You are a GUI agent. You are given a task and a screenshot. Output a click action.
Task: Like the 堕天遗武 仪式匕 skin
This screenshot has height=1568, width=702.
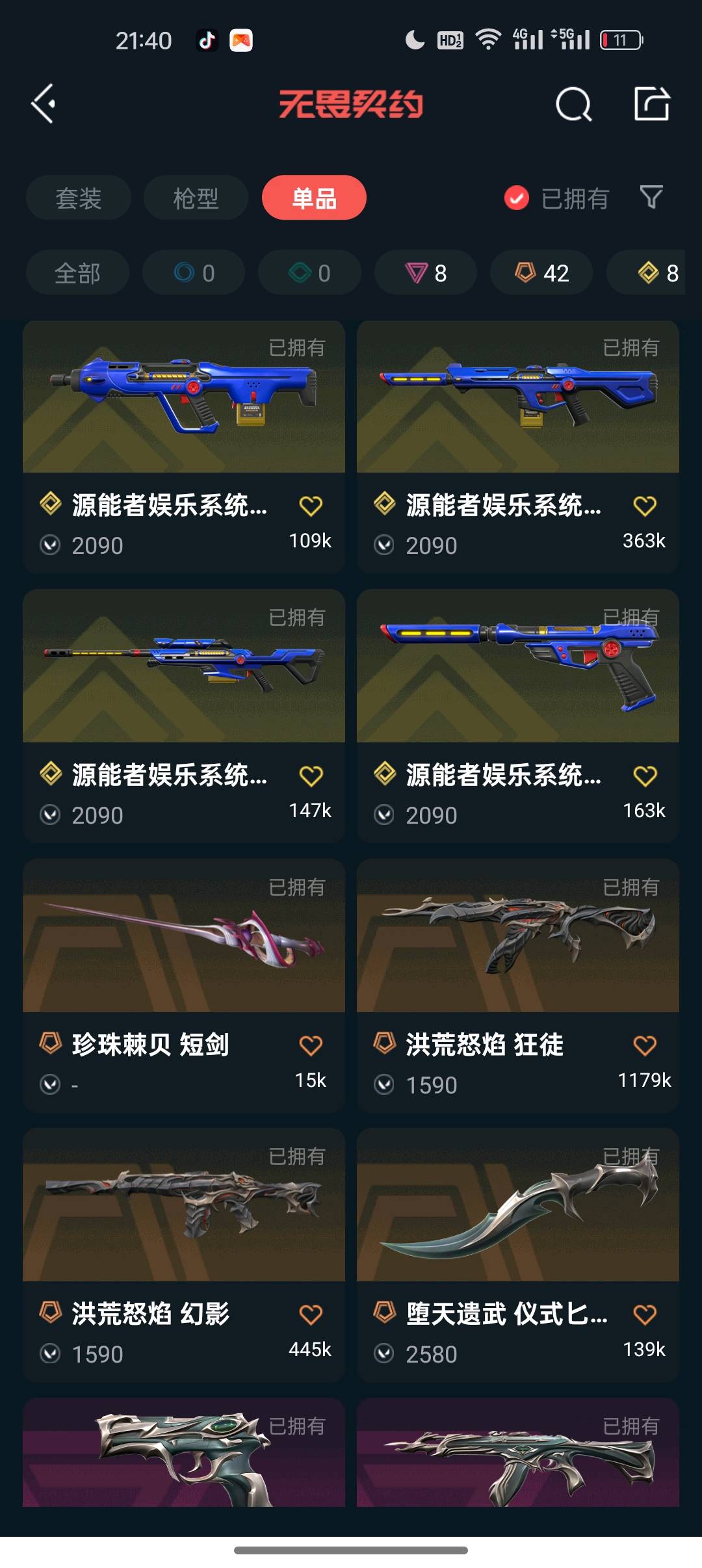point(645,1314)
